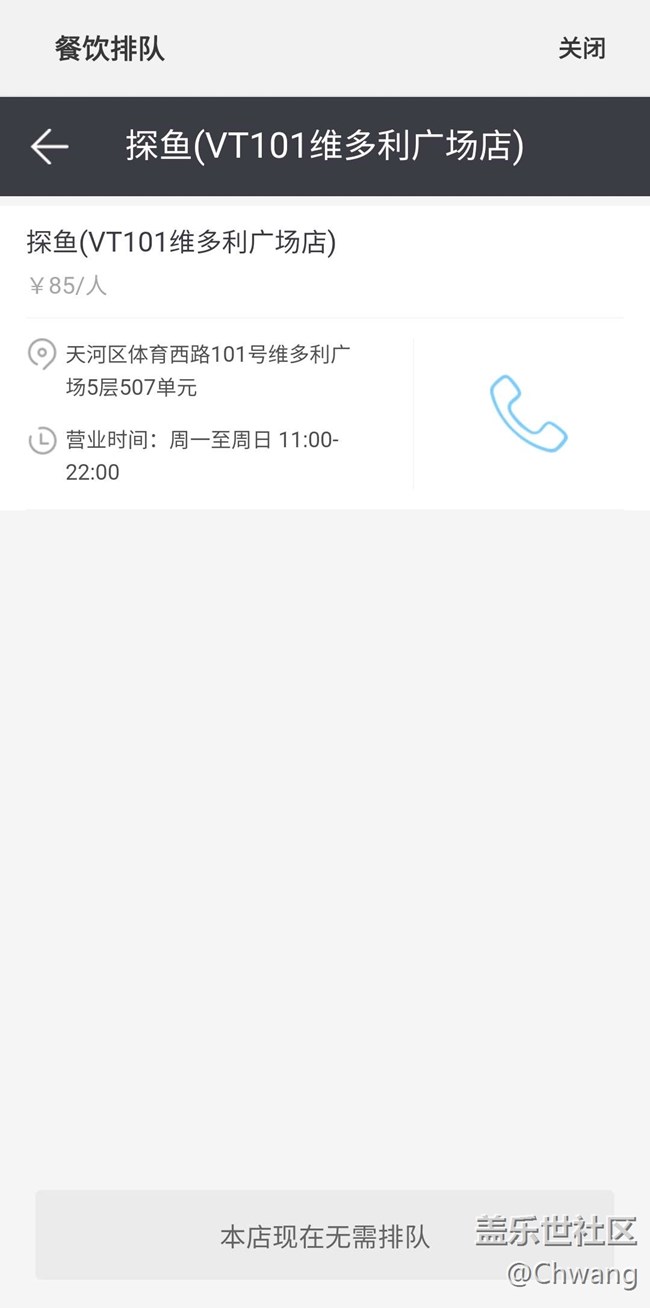This screenshot has height=1308, width=650.
Task: Call the restaurant via phone icon
Action: pyautogui.click(x=528, y=413)
